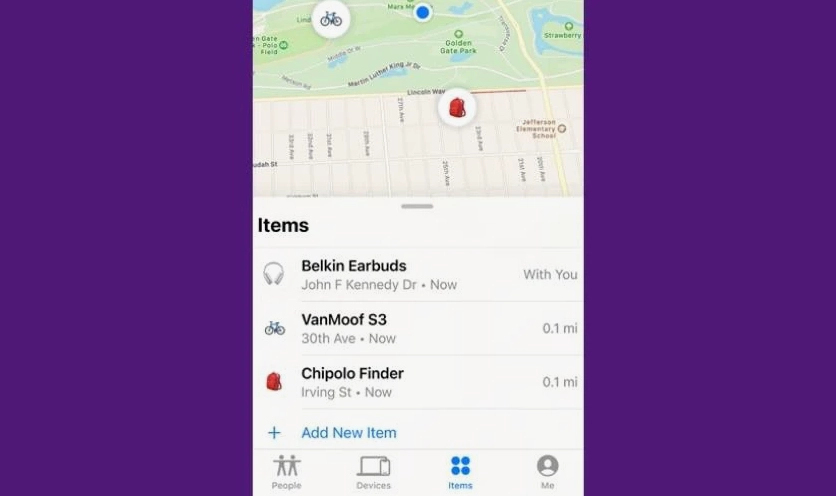Switch to the People tab

coord(287,472)
